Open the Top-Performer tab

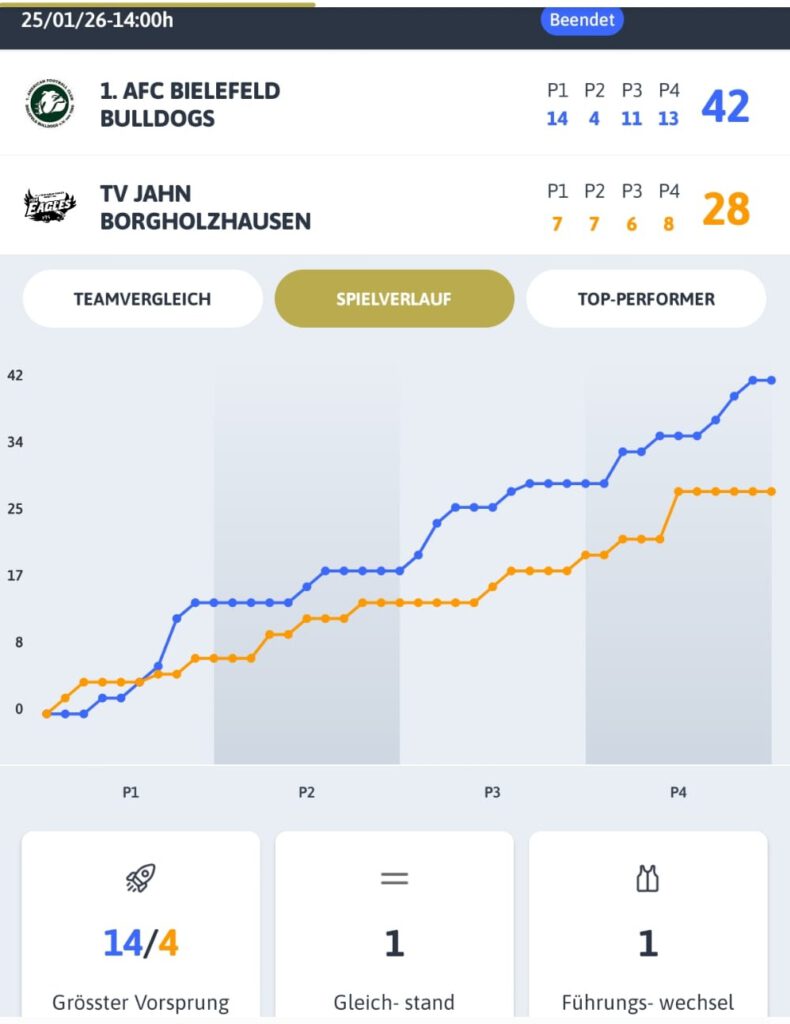(x=646, y=299)
